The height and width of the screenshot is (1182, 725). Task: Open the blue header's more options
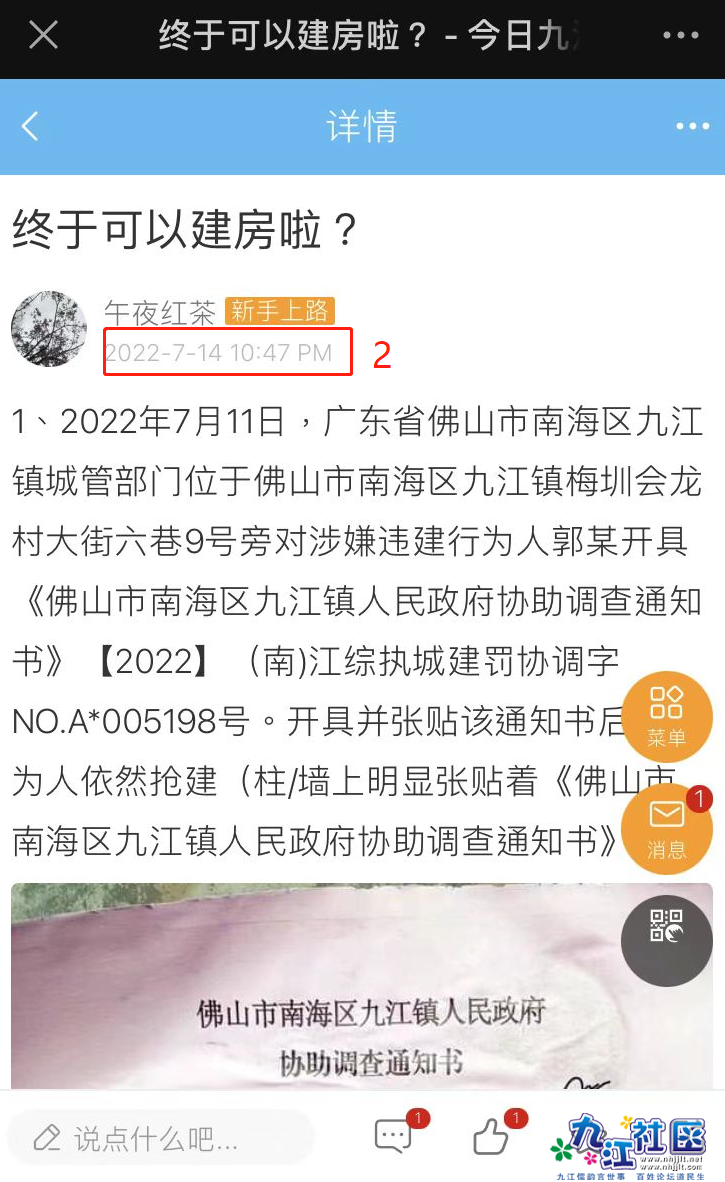tap(691, 127)
